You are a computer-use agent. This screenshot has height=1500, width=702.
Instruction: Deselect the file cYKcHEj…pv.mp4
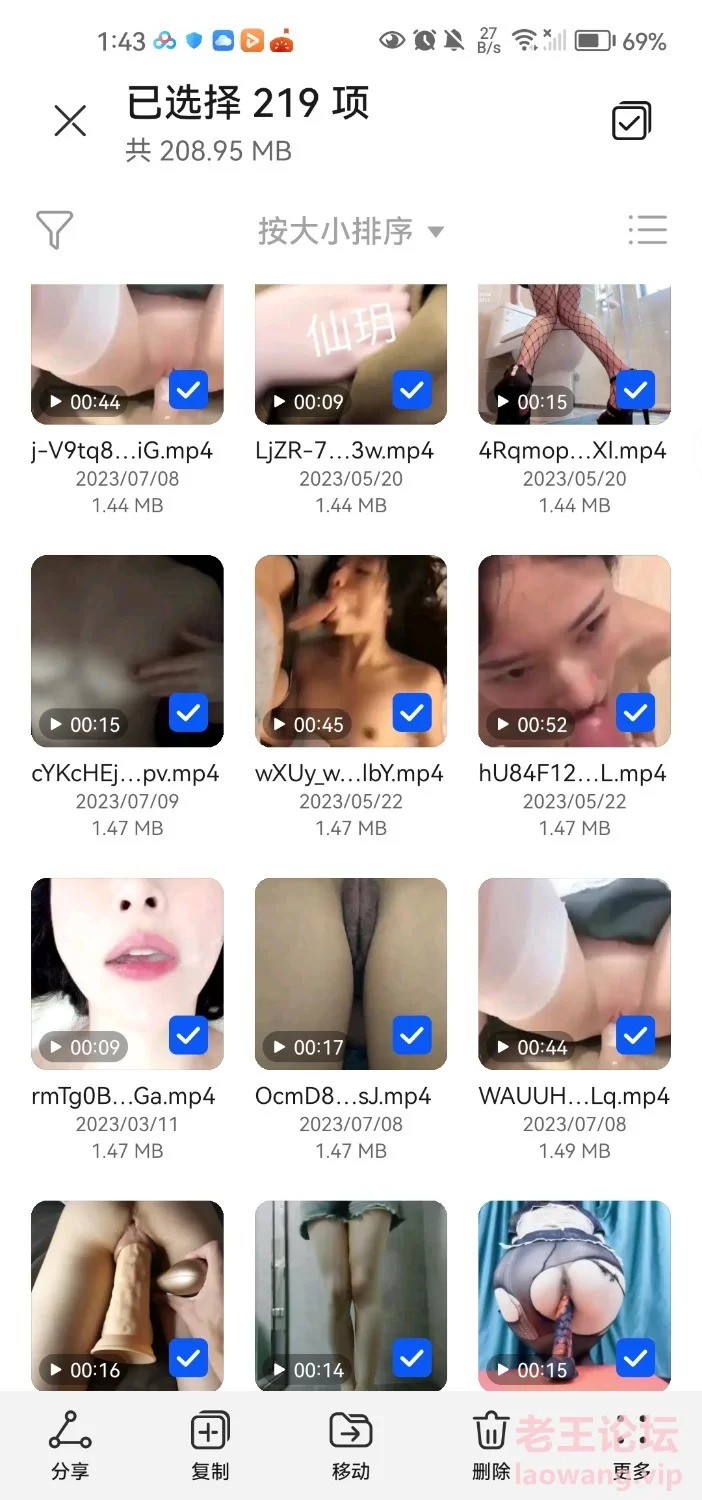tap(188, 713)
